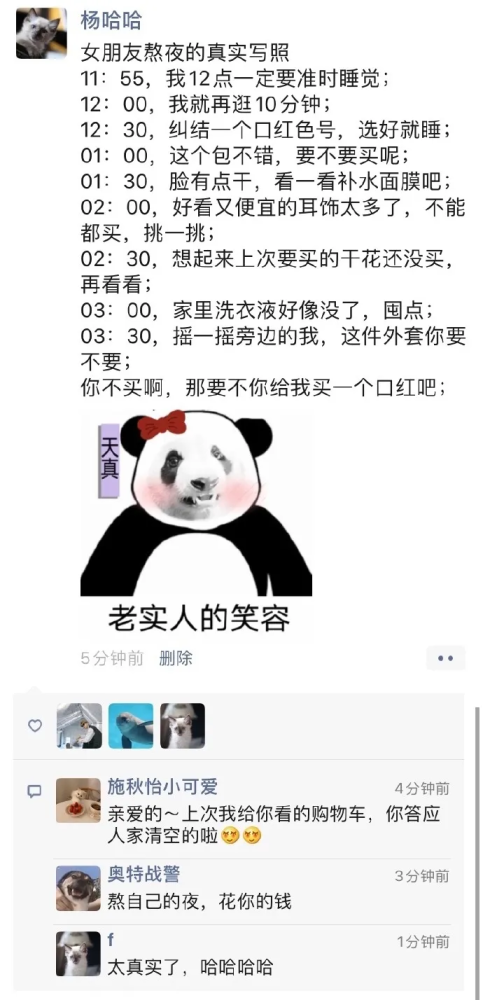Reply to 施秋怡小可爱's shopping cart comment

pyautogui.click(x=273, y=824)
